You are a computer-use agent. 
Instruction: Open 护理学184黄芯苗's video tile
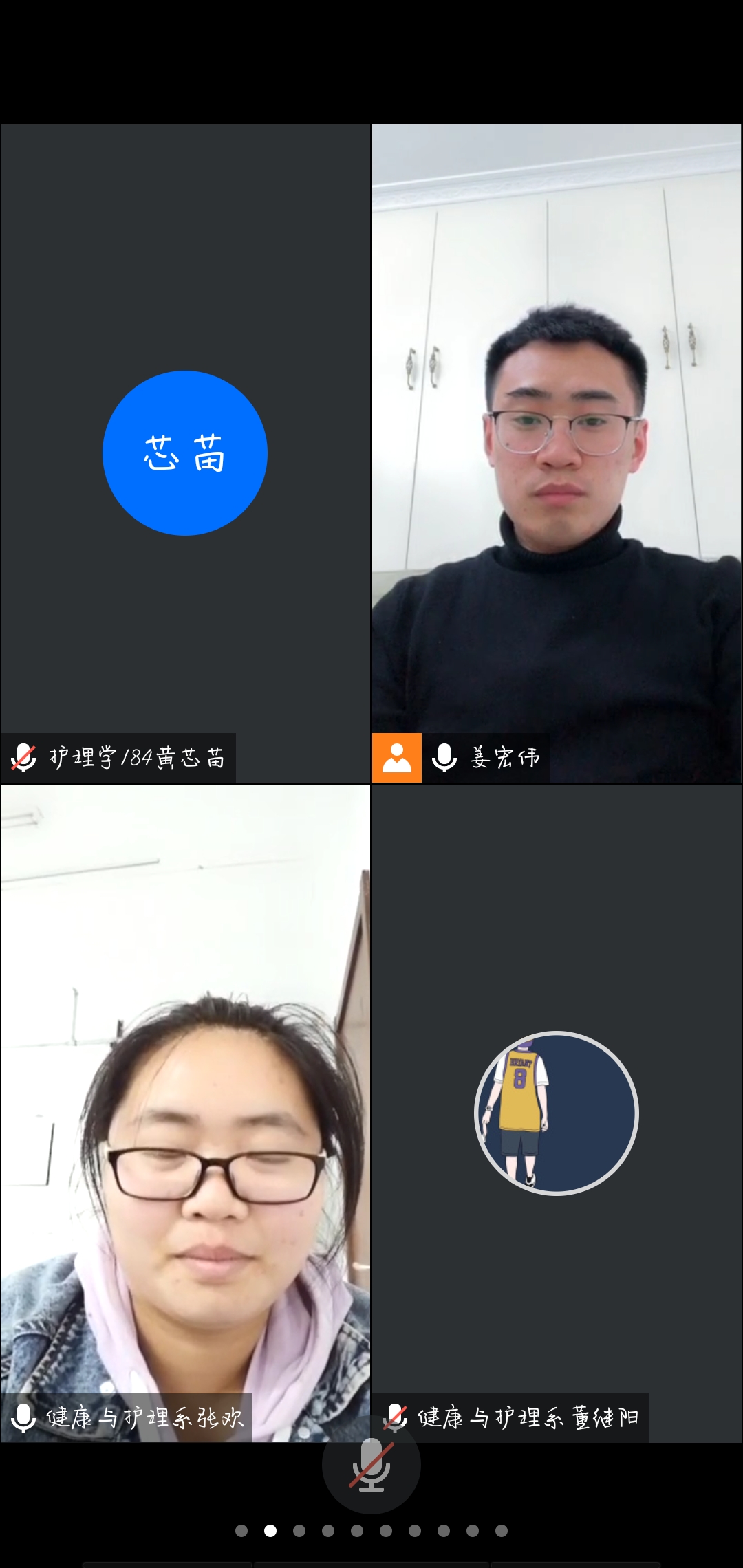(185, 453)
